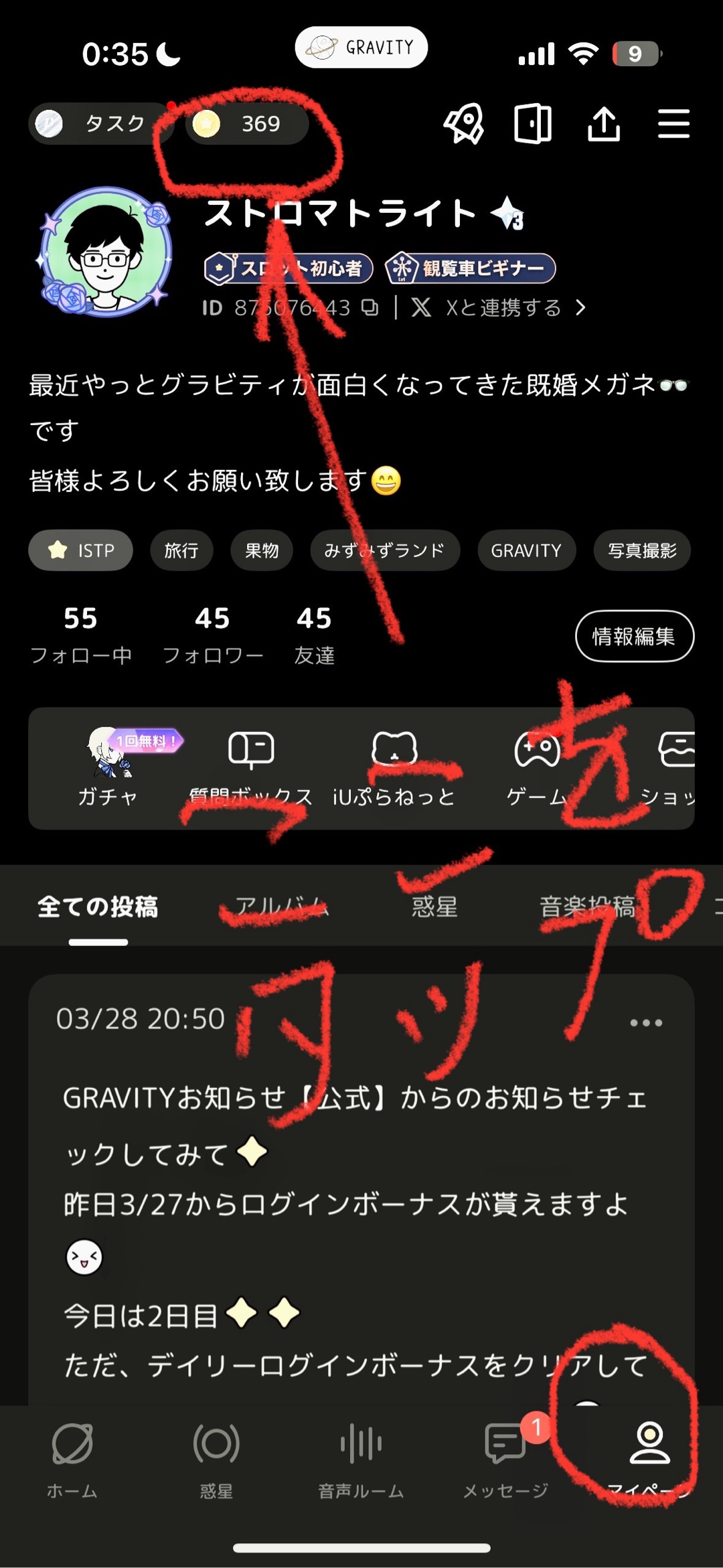723x1568 pixels.
Task: Open the ガチャ gacha feature
Action: [108, 767]
